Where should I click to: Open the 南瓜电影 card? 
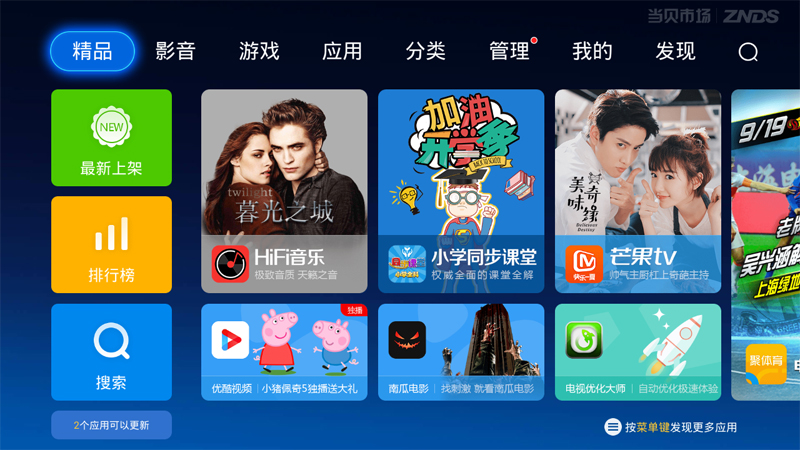(461, 352)
